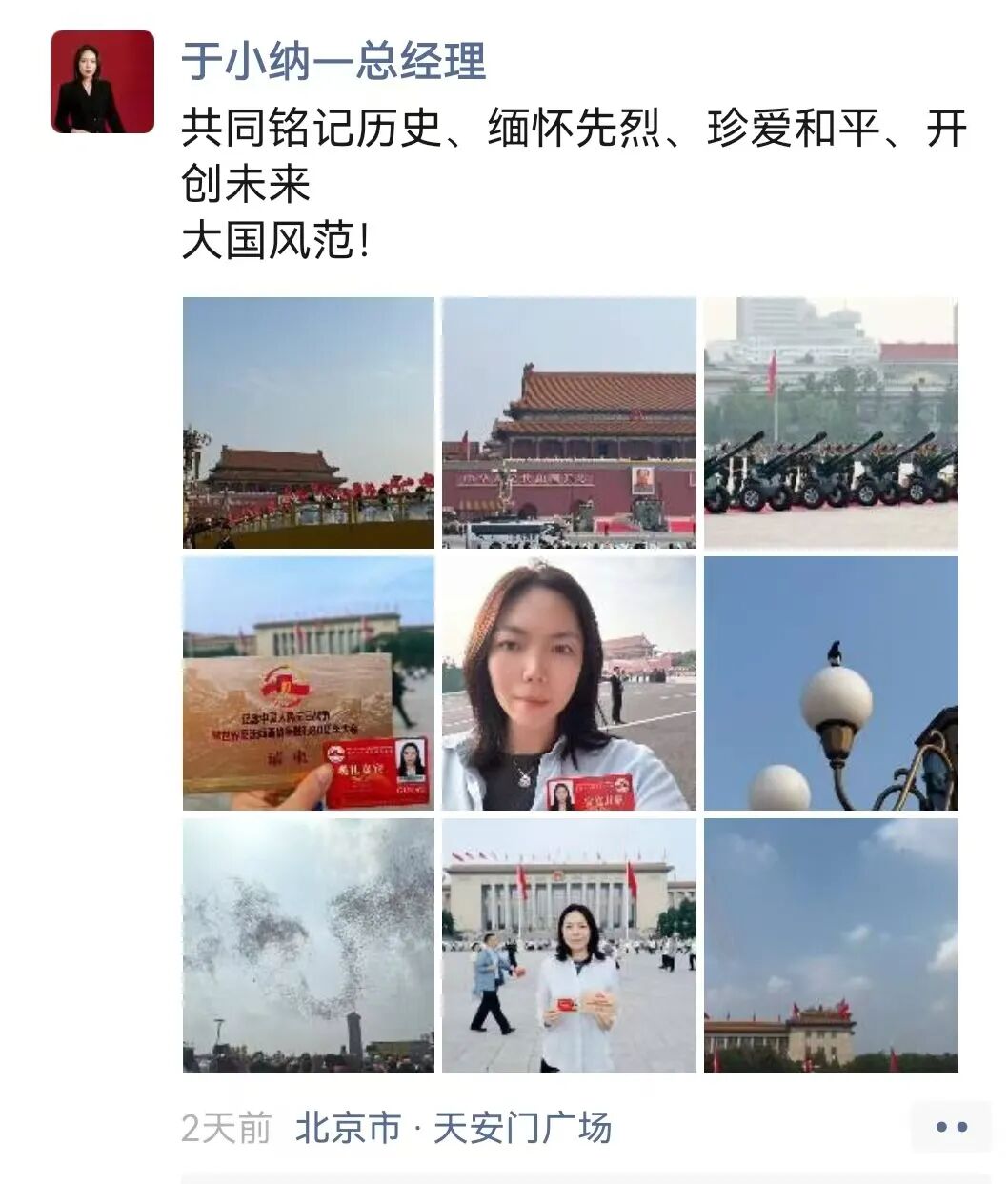Open the flock of birds in sky photo
This screenshot has height=1184, width=1008.
308,944
